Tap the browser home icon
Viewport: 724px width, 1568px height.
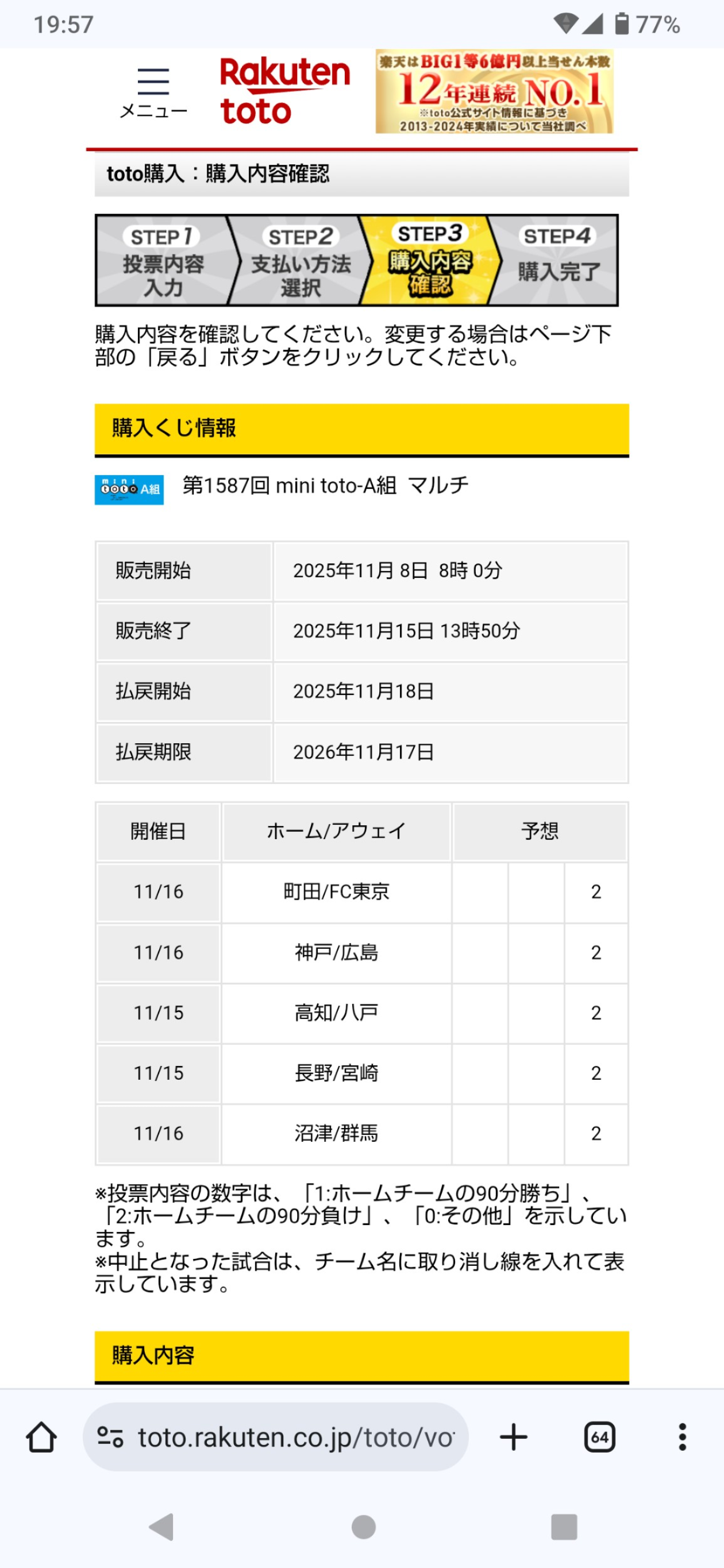(41, 1438)
